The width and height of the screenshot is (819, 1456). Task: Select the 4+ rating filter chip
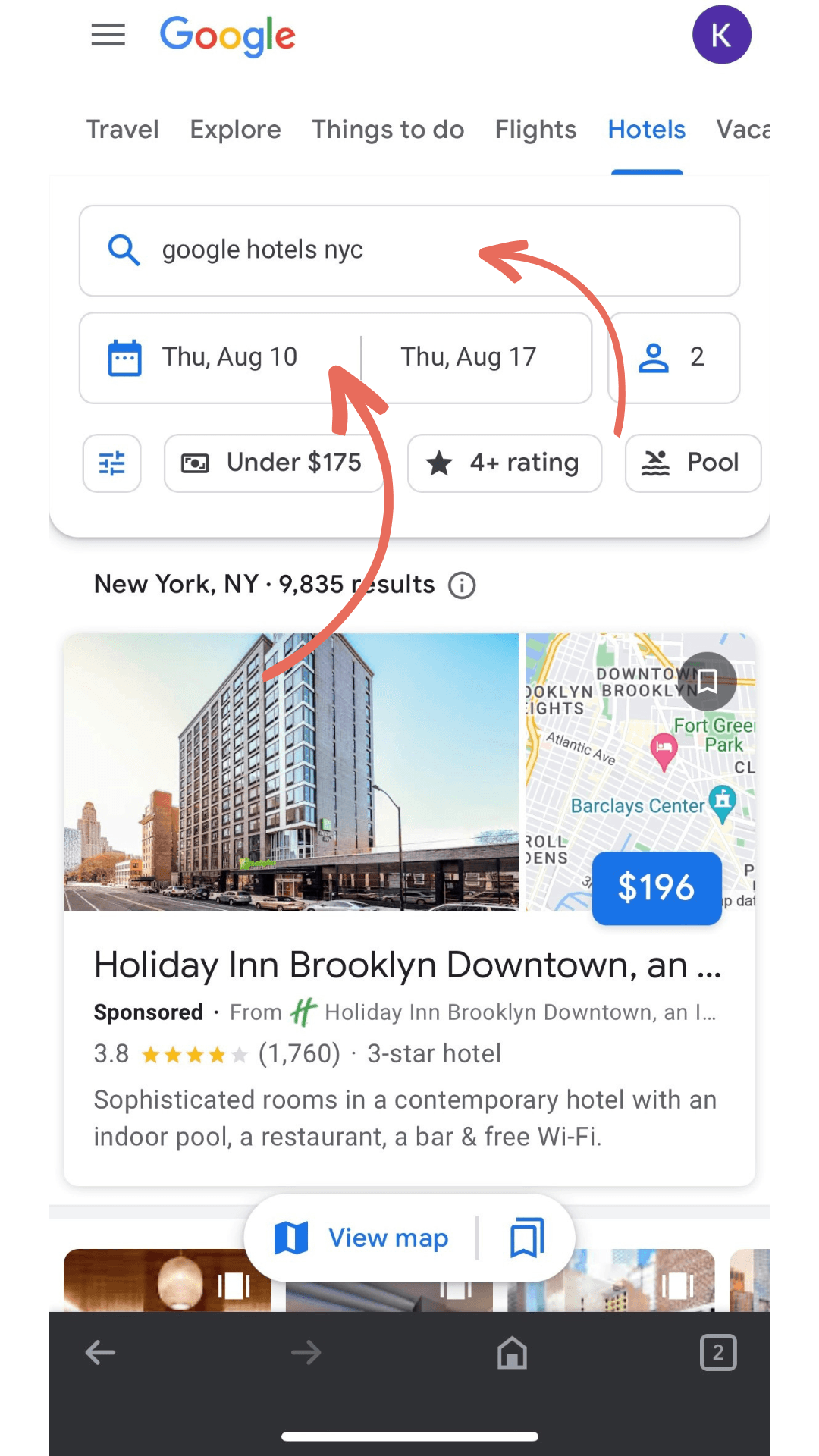[504, 463]
